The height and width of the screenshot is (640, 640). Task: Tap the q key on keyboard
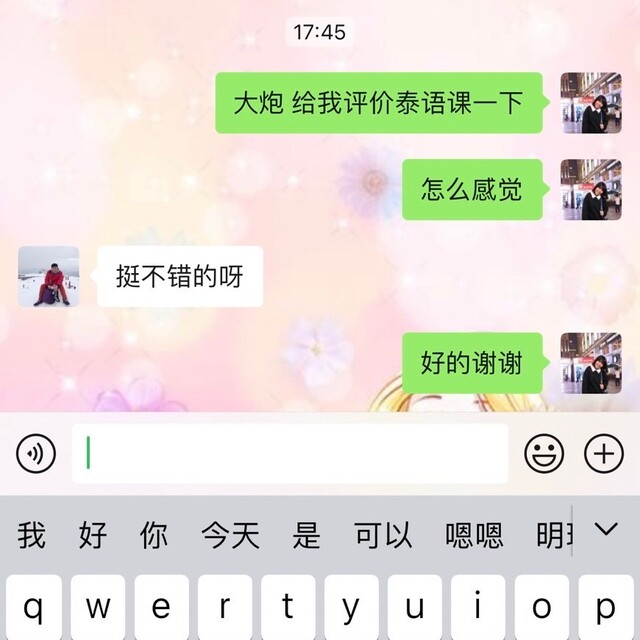pos(33,607)
